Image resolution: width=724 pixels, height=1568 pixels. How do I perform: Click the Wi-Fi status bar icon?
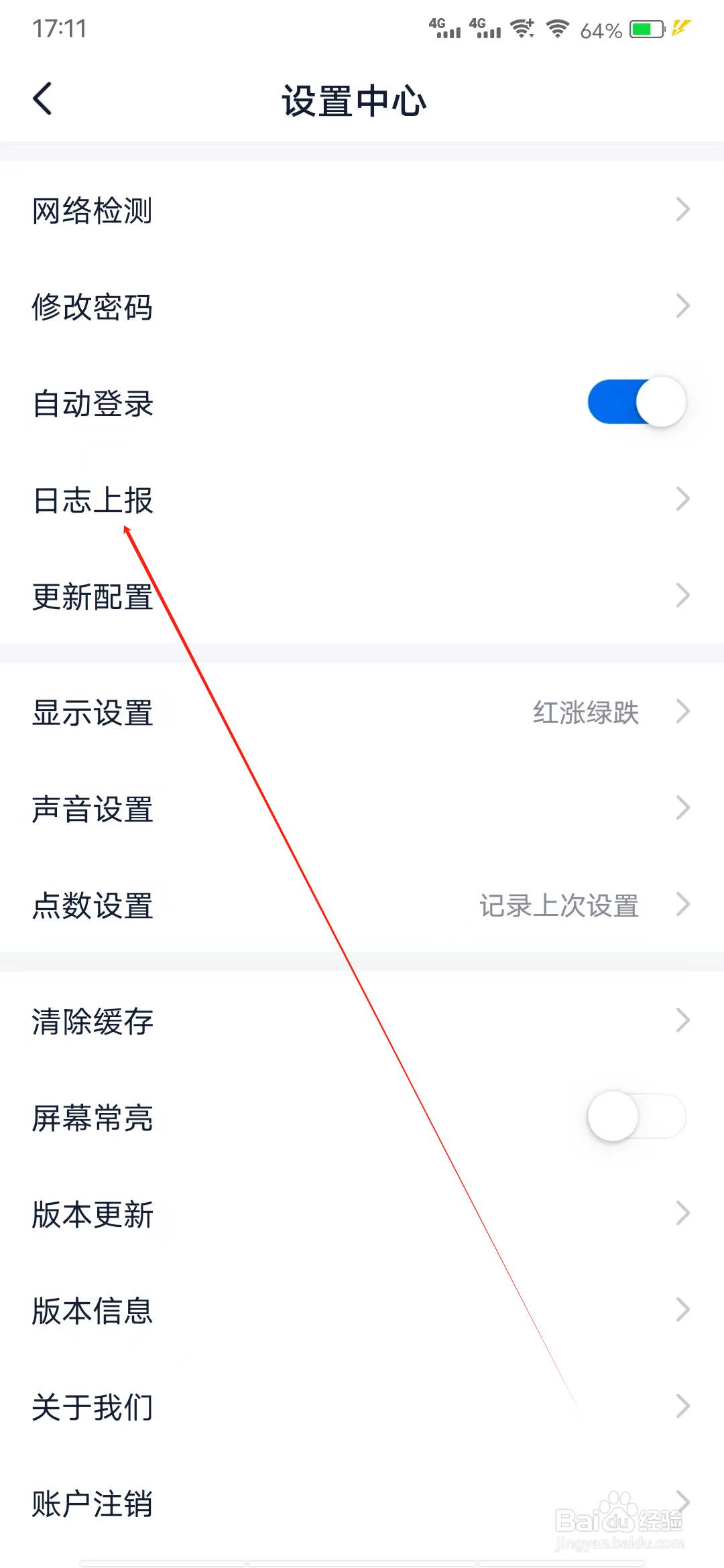pos(556,29)
